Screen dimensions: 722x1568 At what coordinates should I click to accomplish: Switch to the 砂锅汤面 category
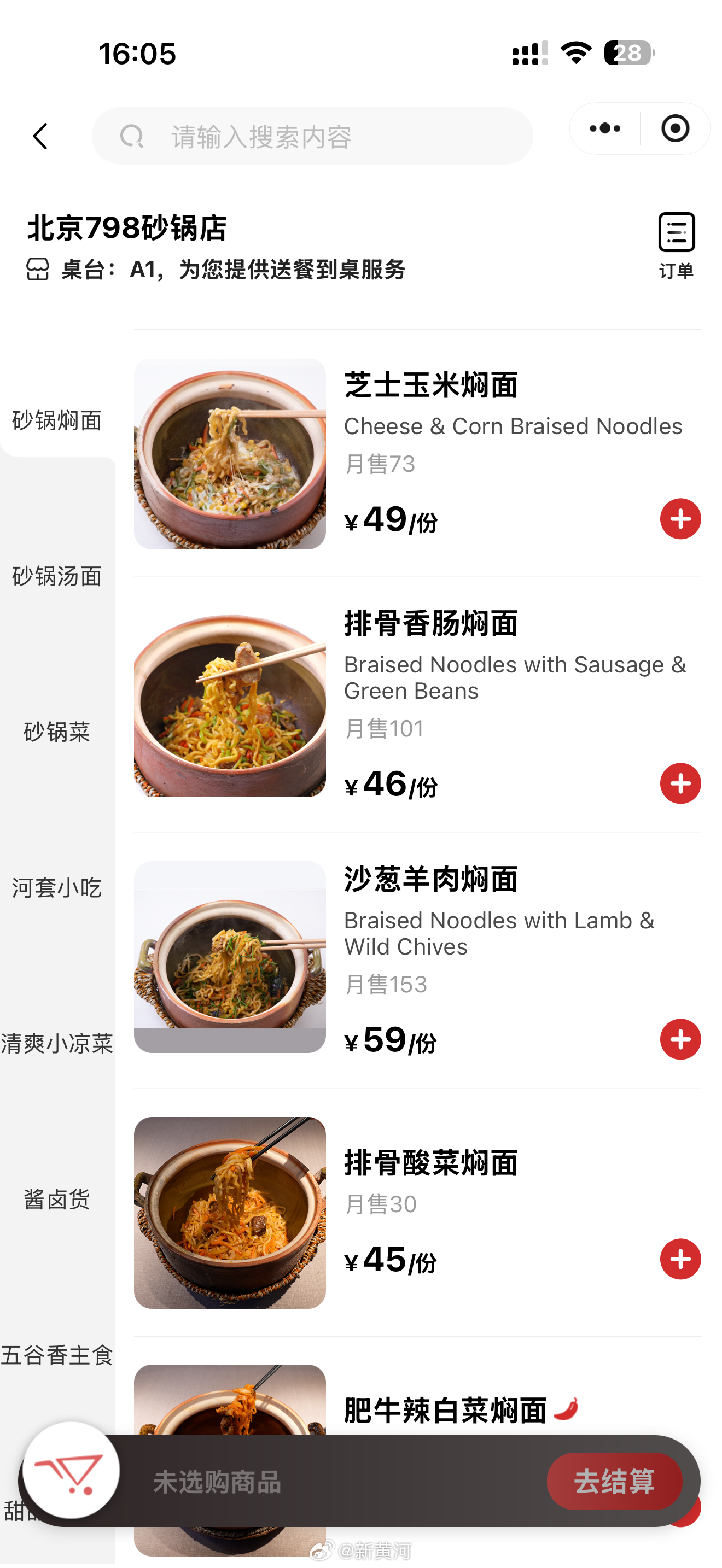[57, 576]
